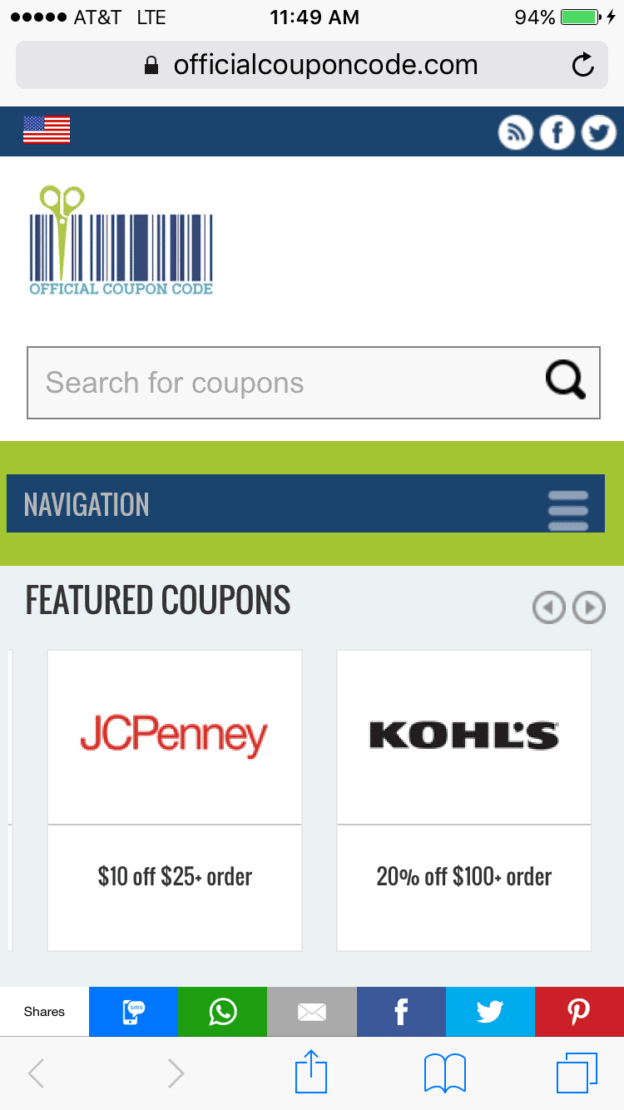624x1110 pixels.
Task: Show next featured coupons
Action: 589,606
